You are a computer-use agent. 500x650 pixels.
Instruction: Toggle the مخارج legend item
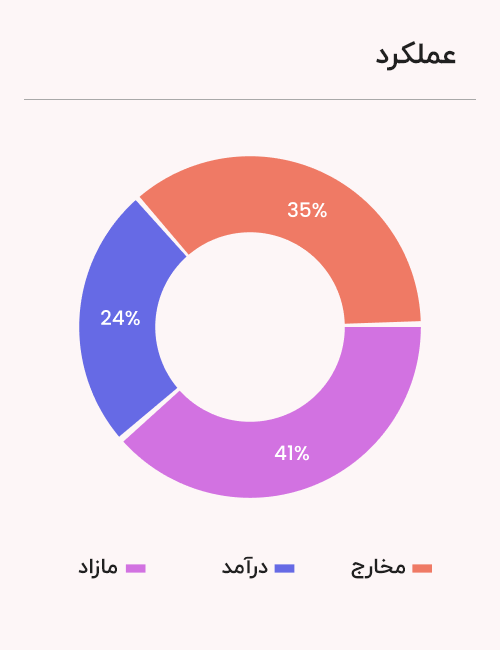392,568
